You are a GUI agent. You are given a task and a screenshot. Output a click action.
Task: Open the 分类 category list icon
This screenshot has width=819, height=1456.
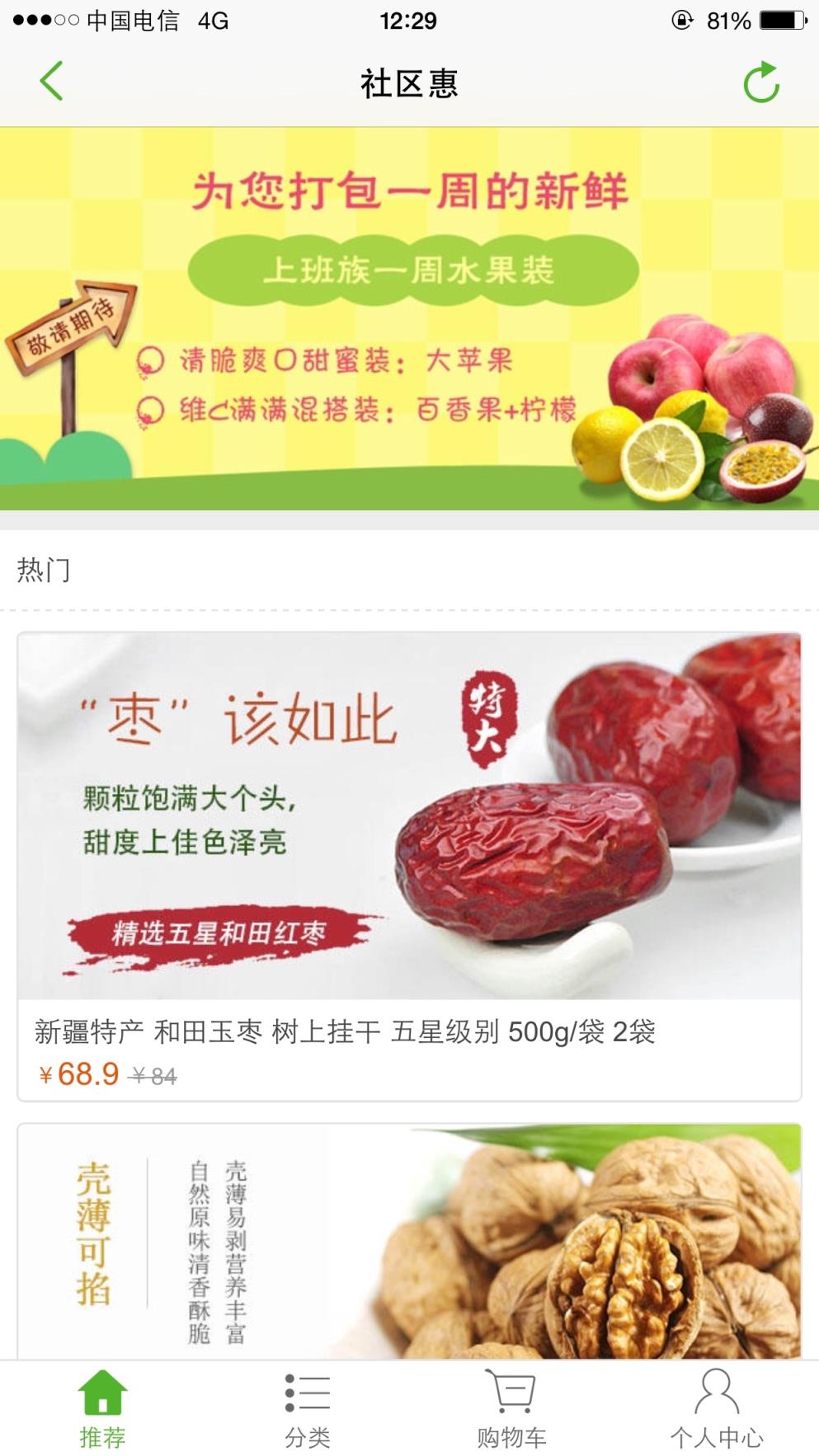[x=307, y=1392]
